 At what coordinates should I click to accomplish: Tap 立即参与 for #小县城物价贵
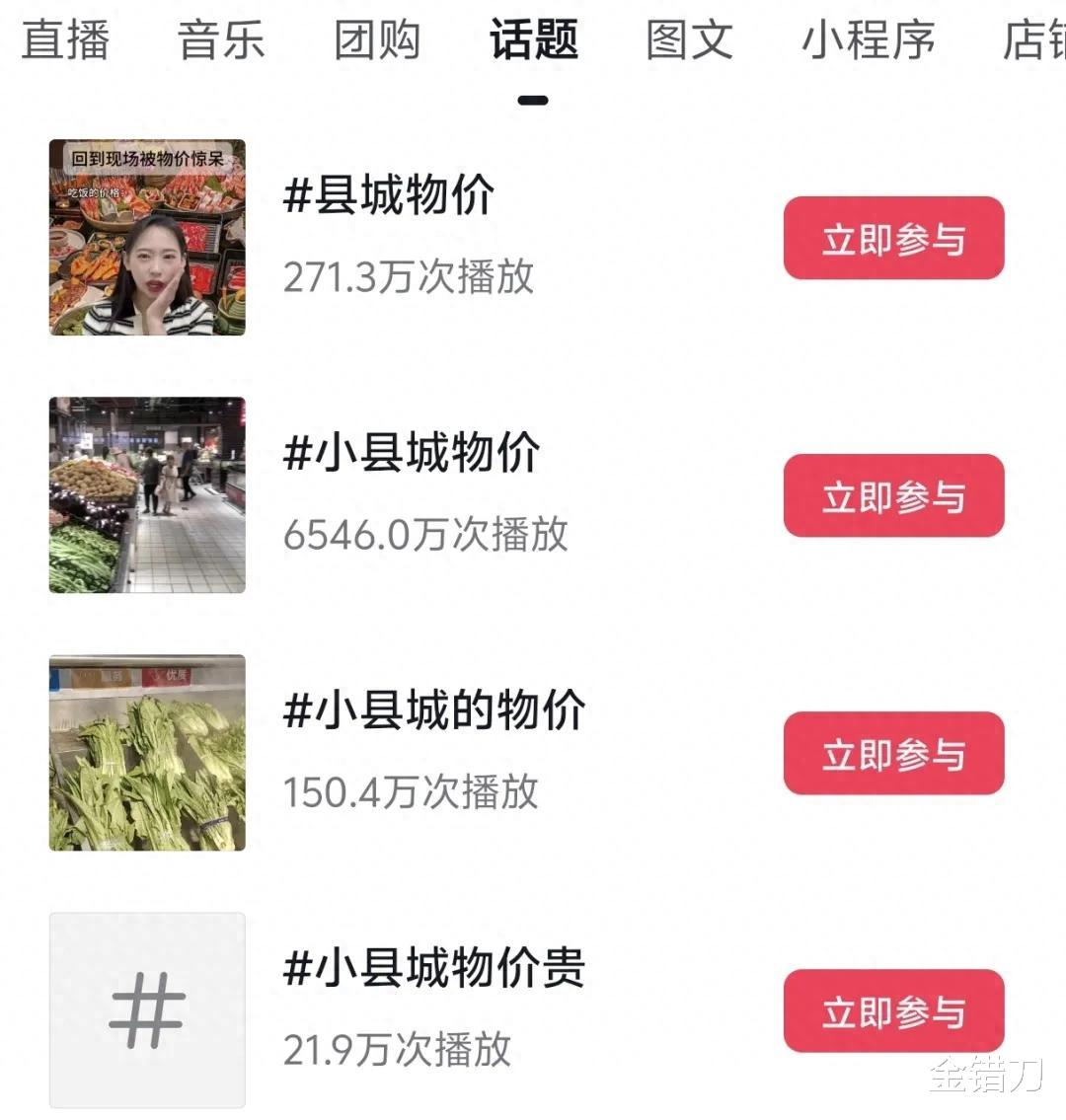(x=891, y=1010)
